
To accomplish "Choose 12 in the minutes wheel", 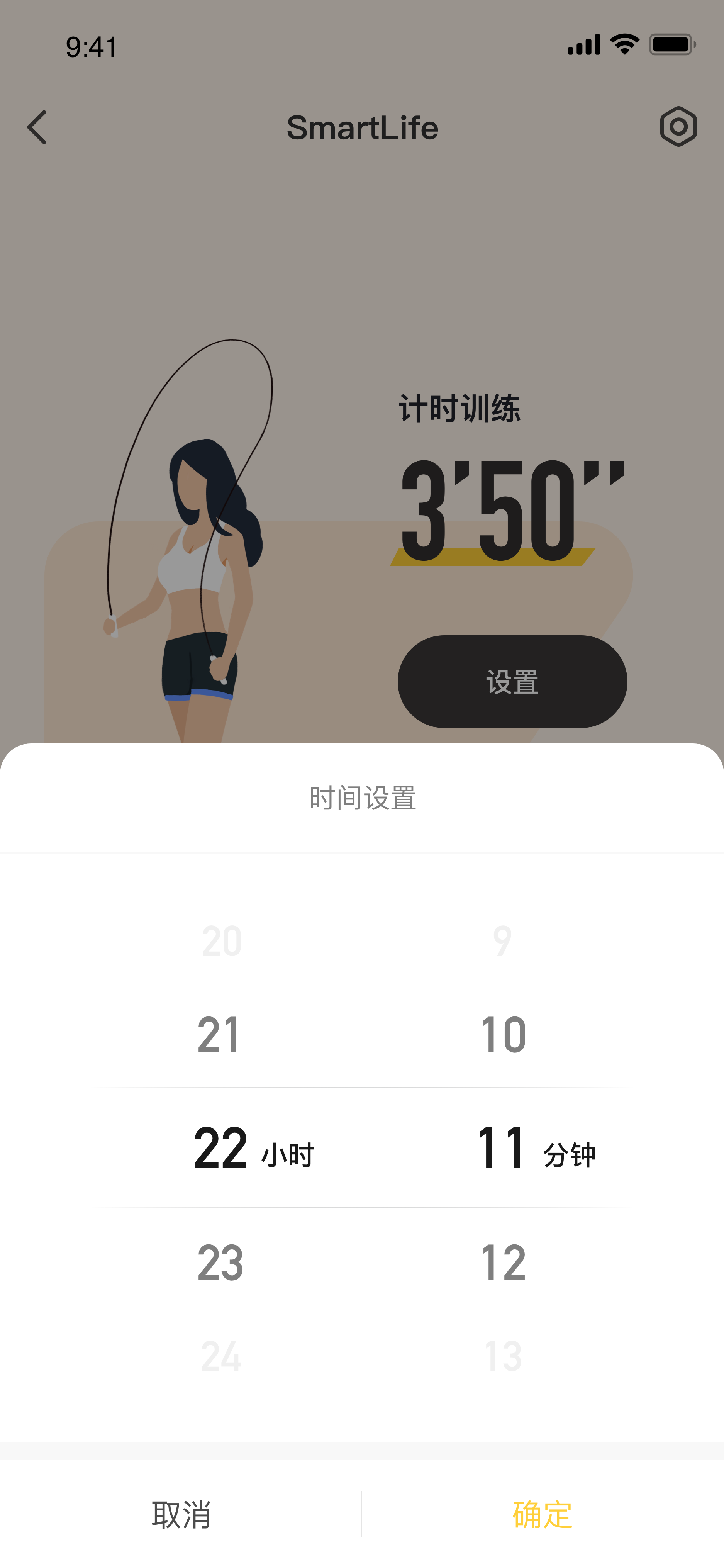I will point(503,1263).
